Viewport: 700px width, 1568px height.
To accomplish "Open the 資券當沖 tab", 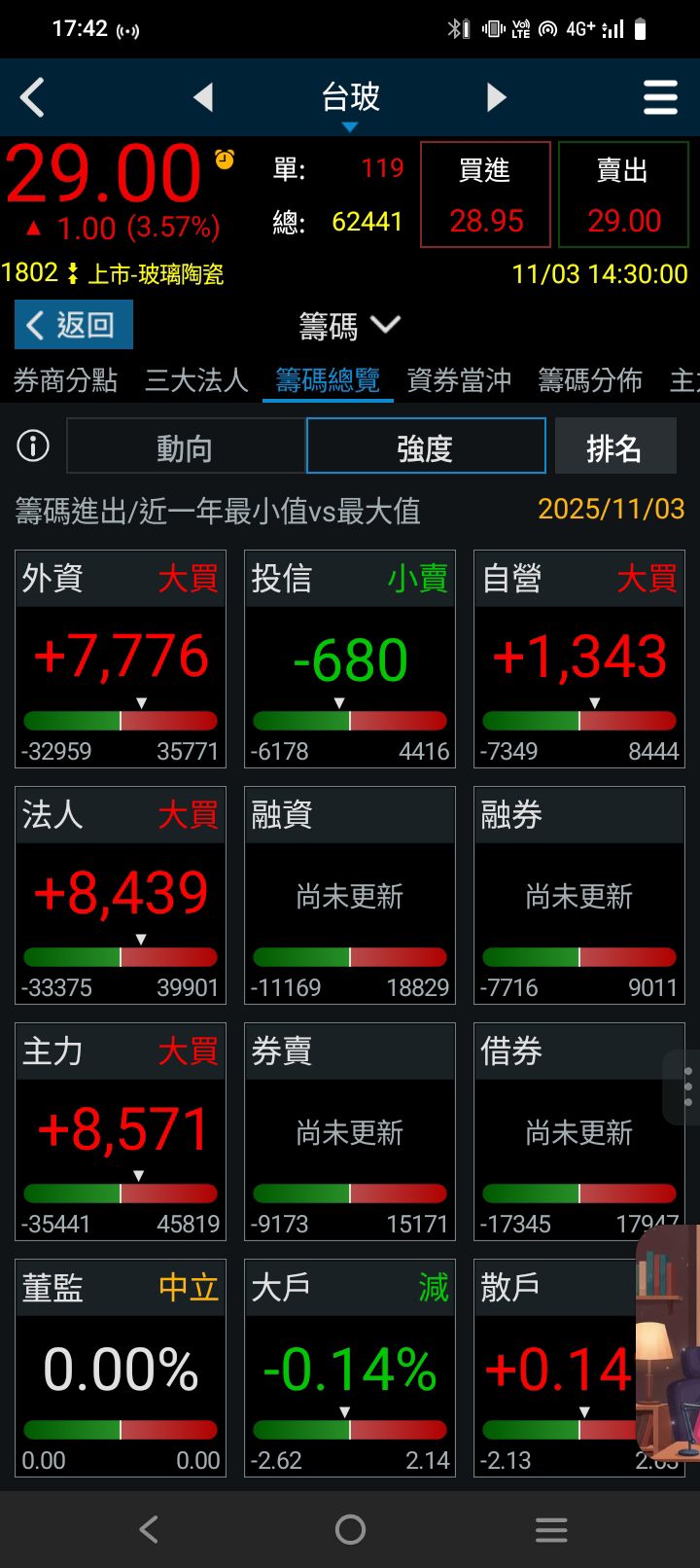I will pyautogui.click(x=459, y=380).
